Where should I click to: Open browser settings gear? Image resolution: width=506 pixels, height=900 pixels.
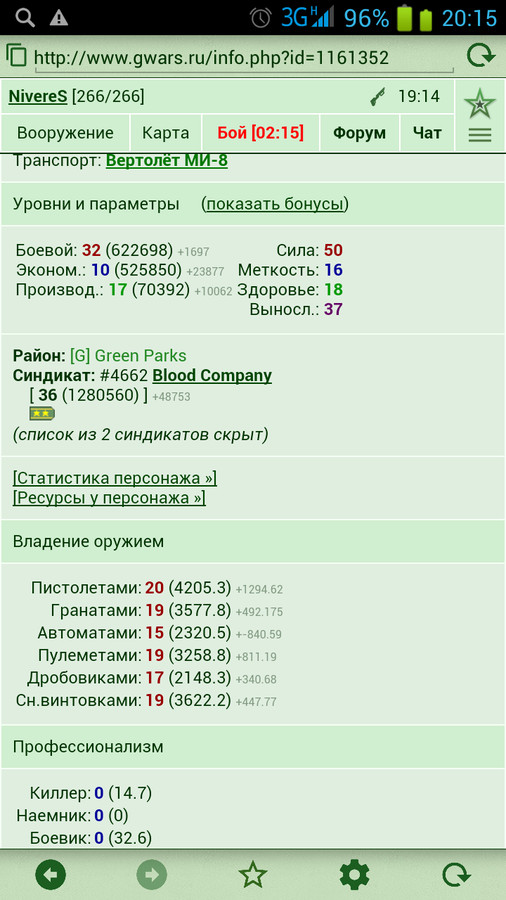354,875
